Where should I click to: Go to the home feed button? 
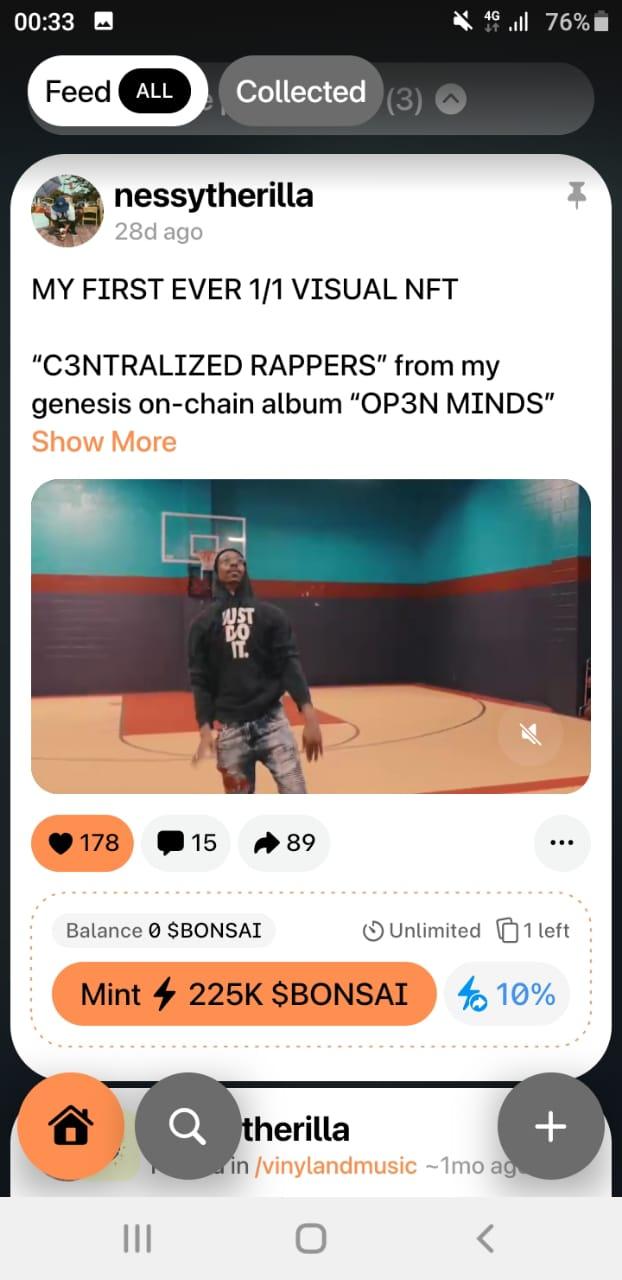click(71, 1126)
